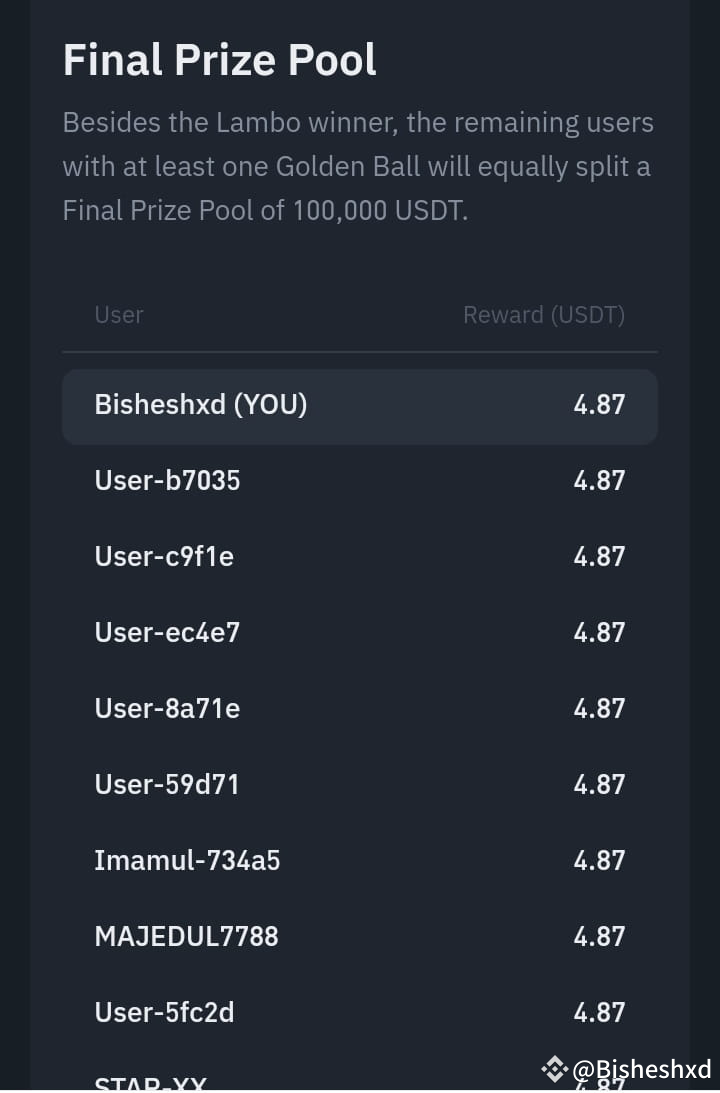Screen dimensions: 720x1093
Task: Select User-5fc2d from the list
Action: pos(164,1012)
